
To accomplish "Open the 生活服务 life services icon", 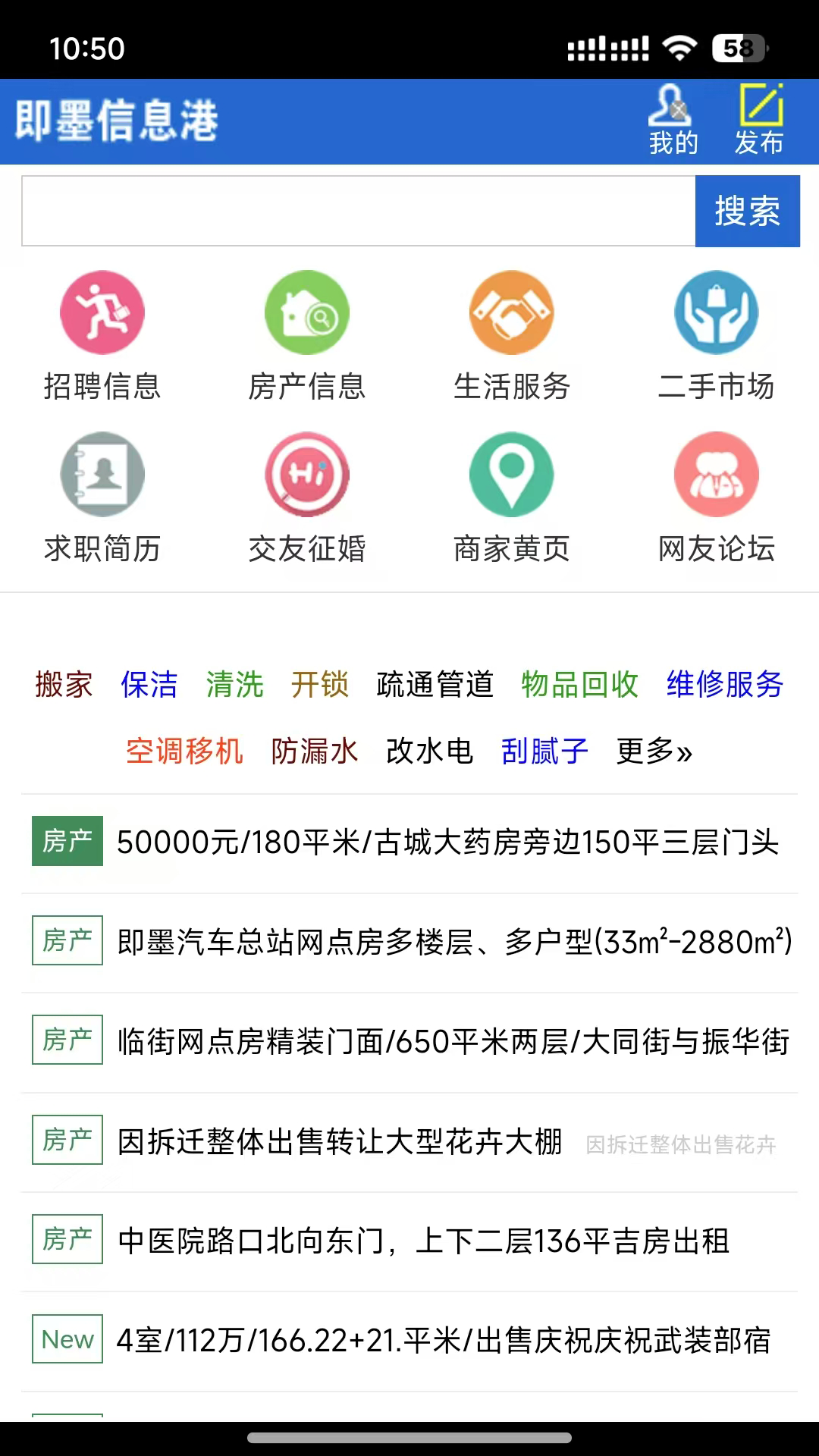I will [x=511, y=339].
